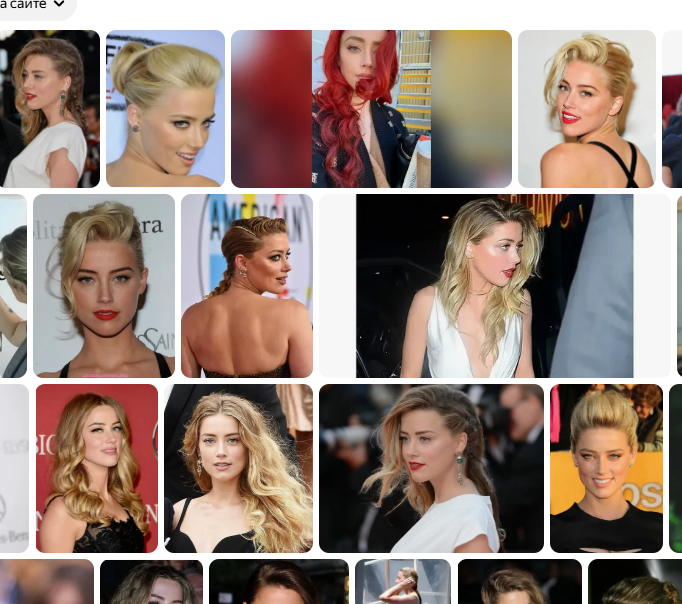Open the side-braid photo with white top
The image size is (682, 604).
(x=50, y=108)
